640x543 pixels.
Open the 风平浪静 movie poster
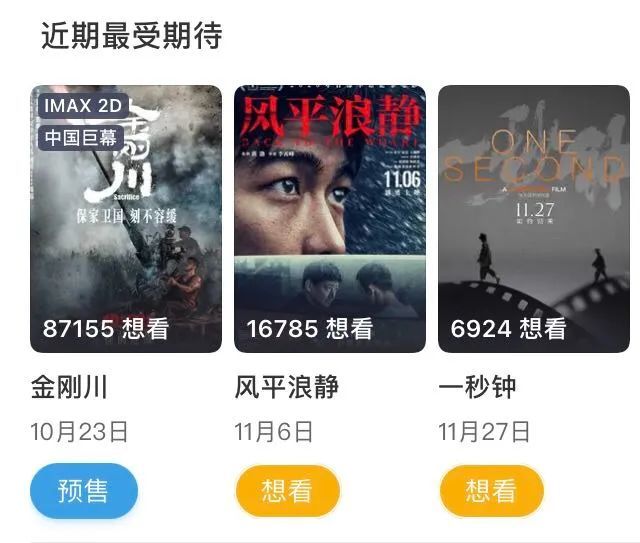(330, 218)
